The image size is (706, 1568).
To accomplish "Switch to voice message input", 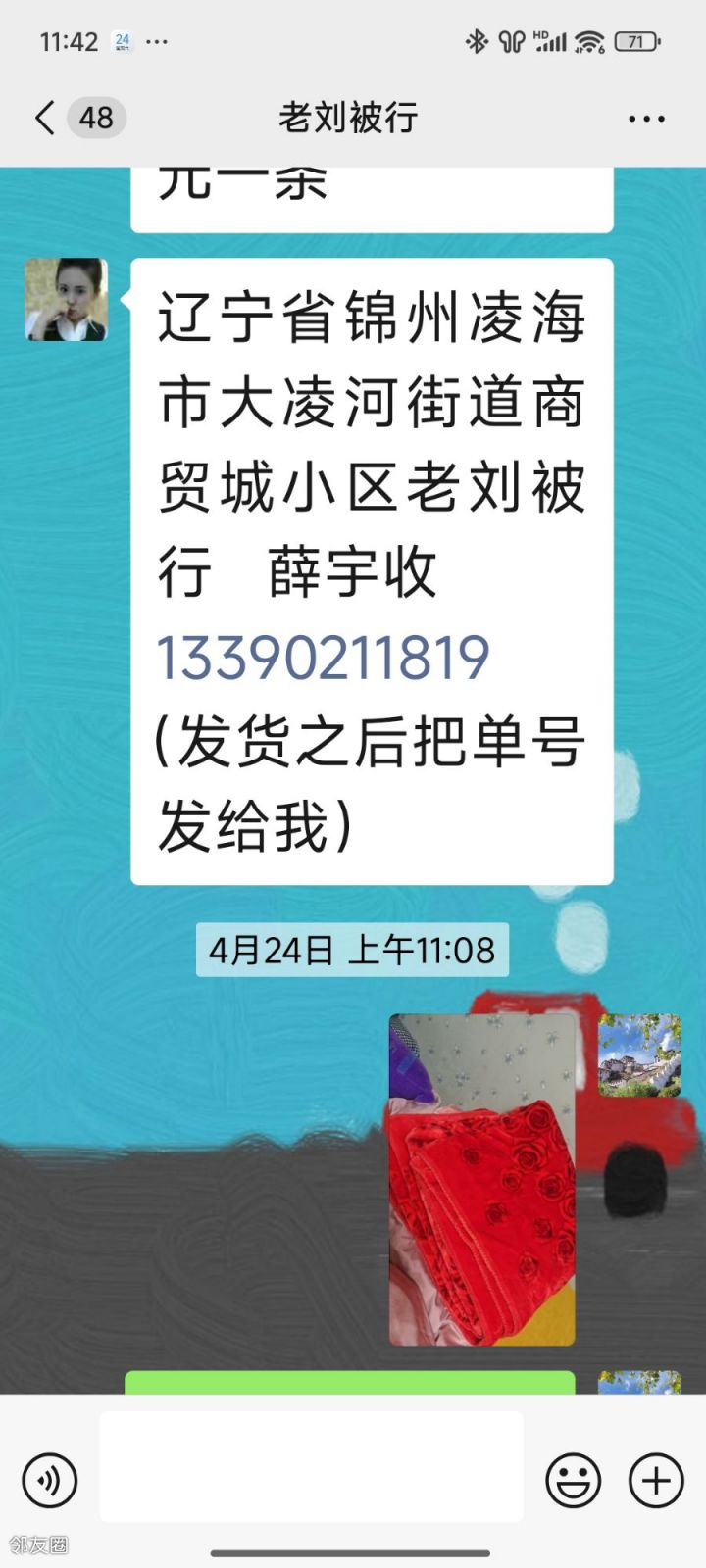I will point(49,1479).
